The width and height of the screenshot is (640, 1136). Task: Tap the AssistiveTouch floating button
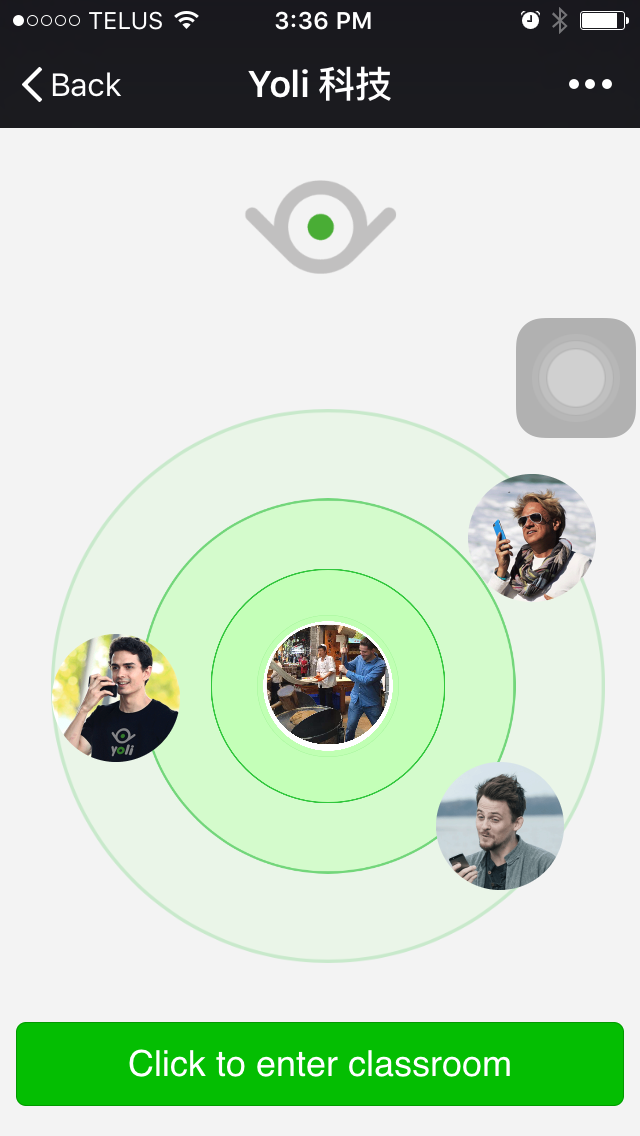pyautogui.click(x=576, y=378)
